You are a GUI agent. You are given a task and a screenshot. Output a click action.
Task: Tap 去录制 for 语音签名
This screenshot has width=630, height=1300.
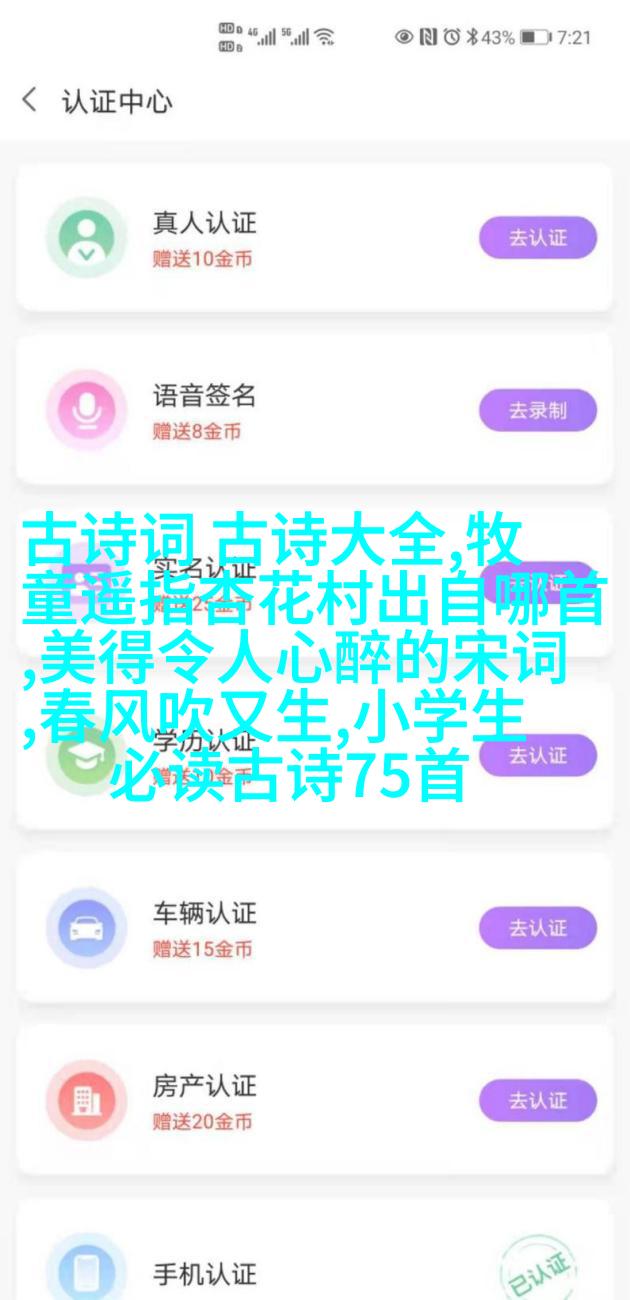point(537,410)
